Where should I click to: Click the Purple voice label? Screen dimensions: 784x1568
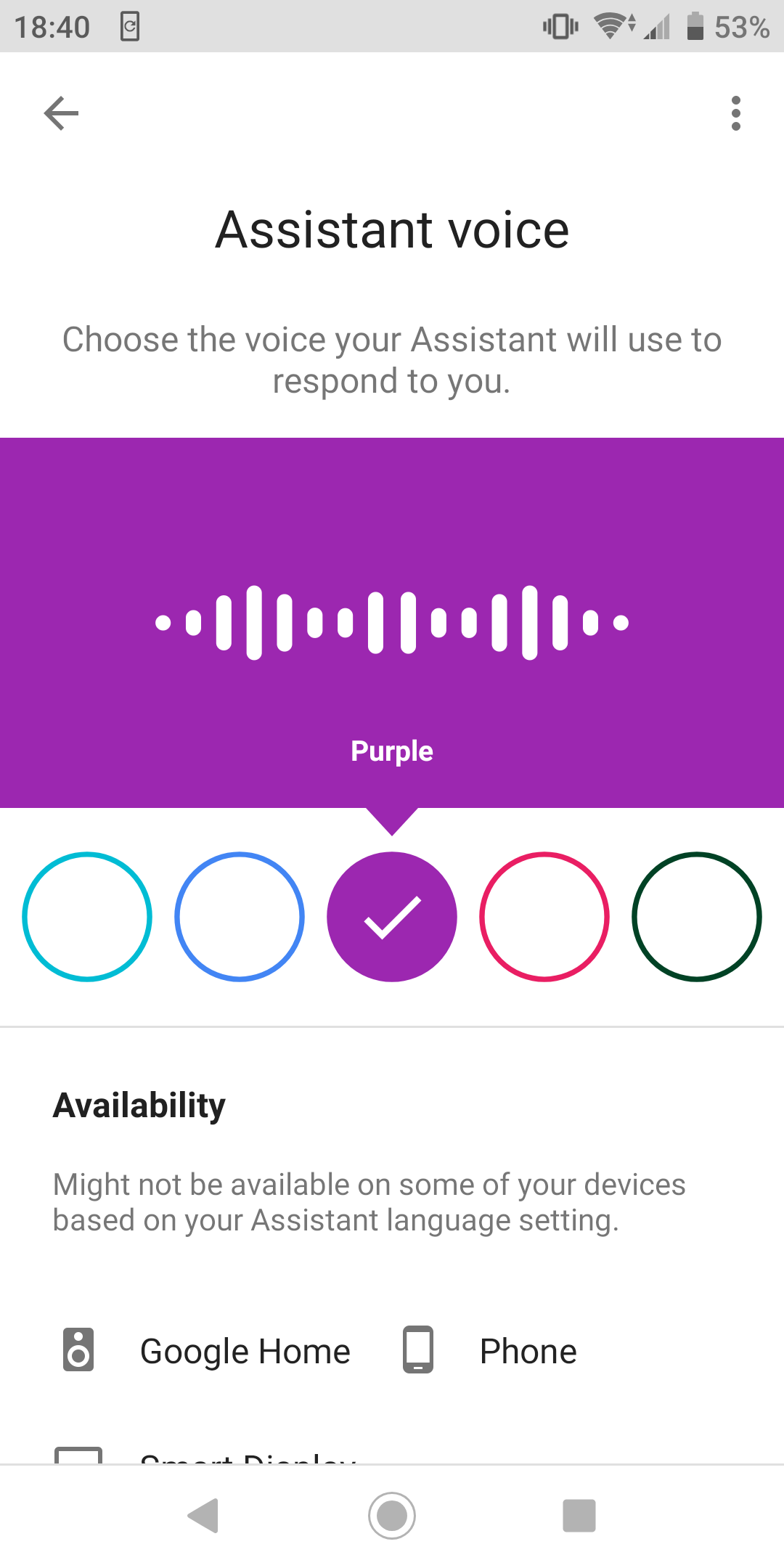click(x=392, y=751)
